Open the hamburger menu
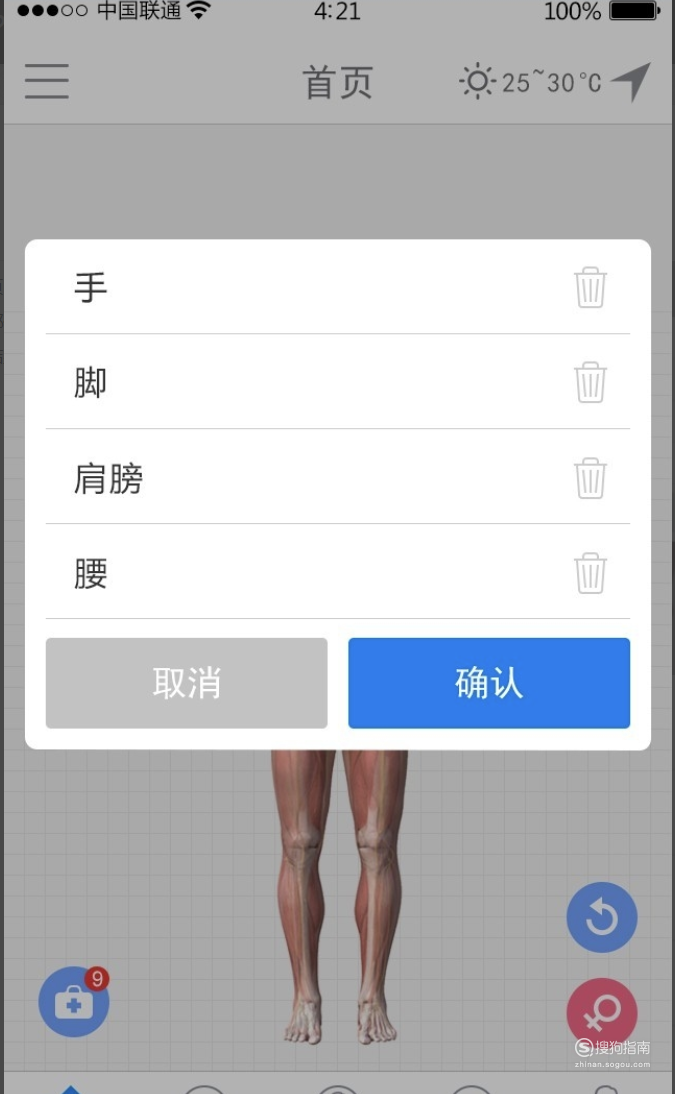Viewport: 675px width, 1094px height. point(47,81)
